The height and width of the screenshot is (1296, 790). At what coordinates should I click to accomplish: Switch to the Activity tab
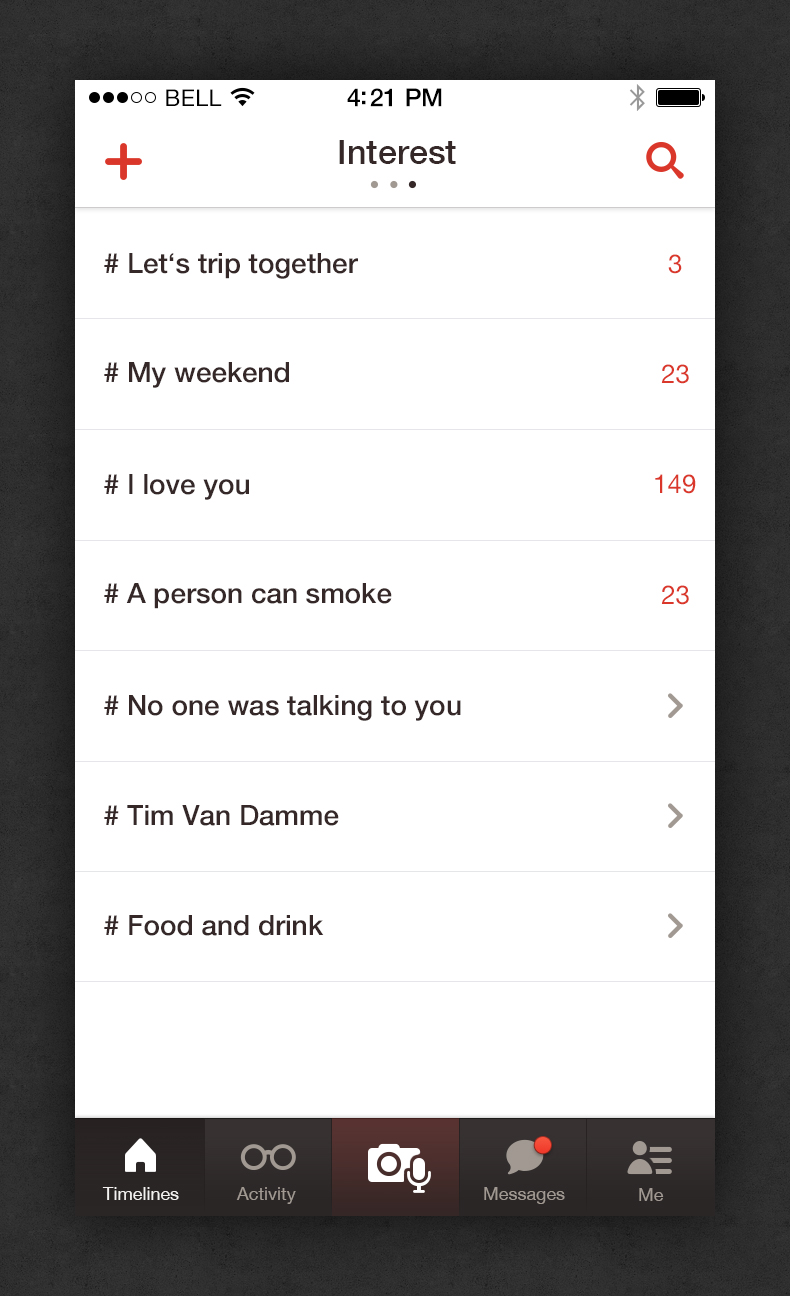pyautogui.click(x=267, y=1168)
